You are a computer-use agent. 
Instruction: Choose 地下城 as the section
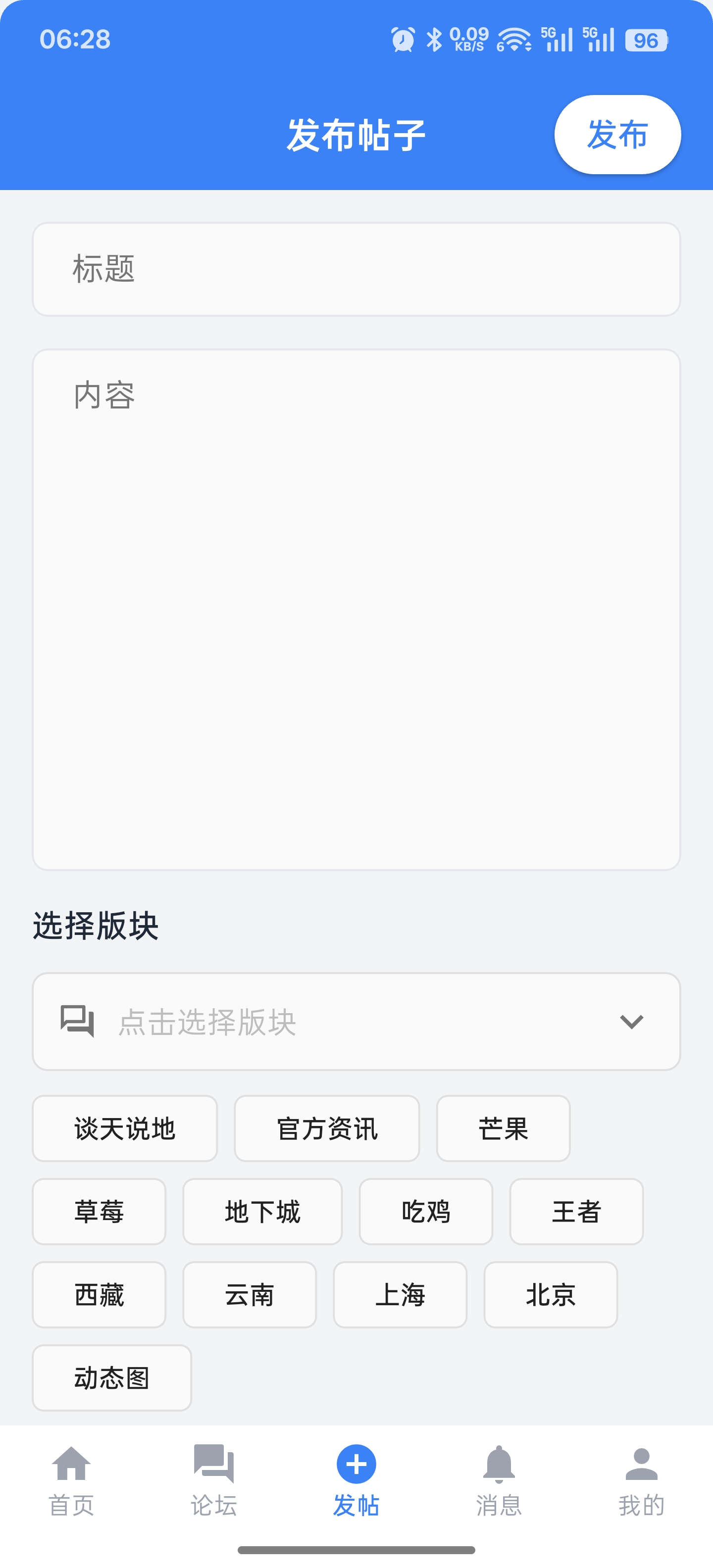[x=262, y=1211]
